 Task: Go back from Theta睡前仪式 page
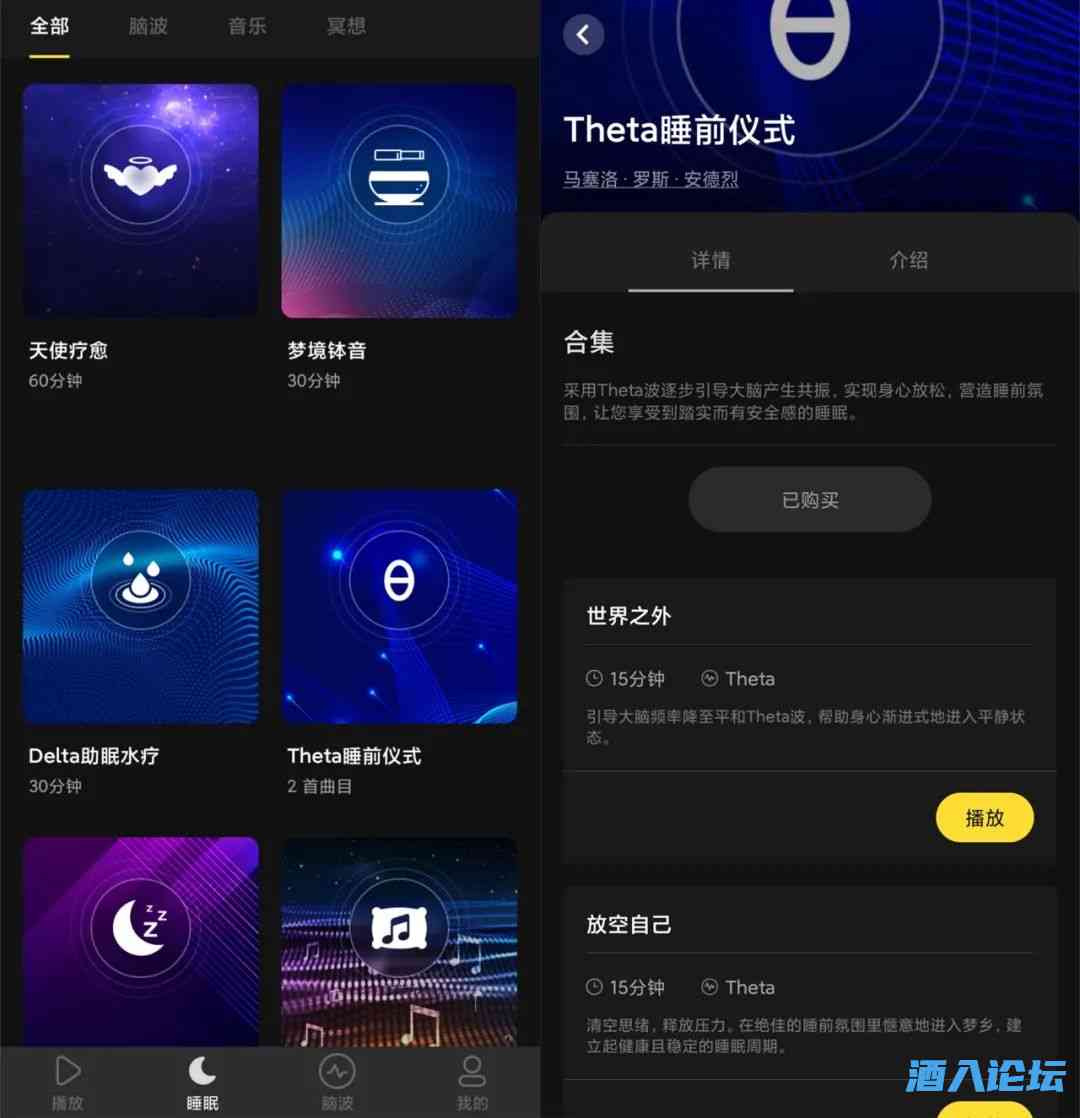(583, 35)
